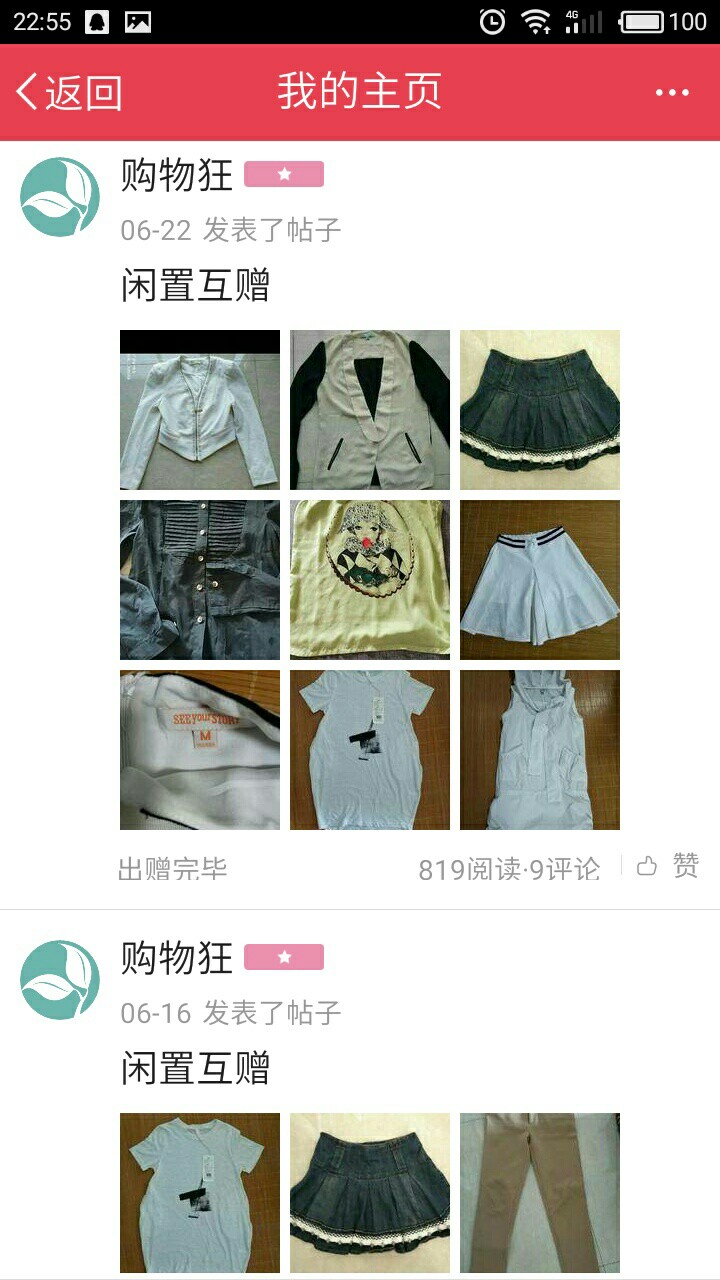Open the three-dot overflow menu
The image size is (720, 1280).
click(672, 92)
